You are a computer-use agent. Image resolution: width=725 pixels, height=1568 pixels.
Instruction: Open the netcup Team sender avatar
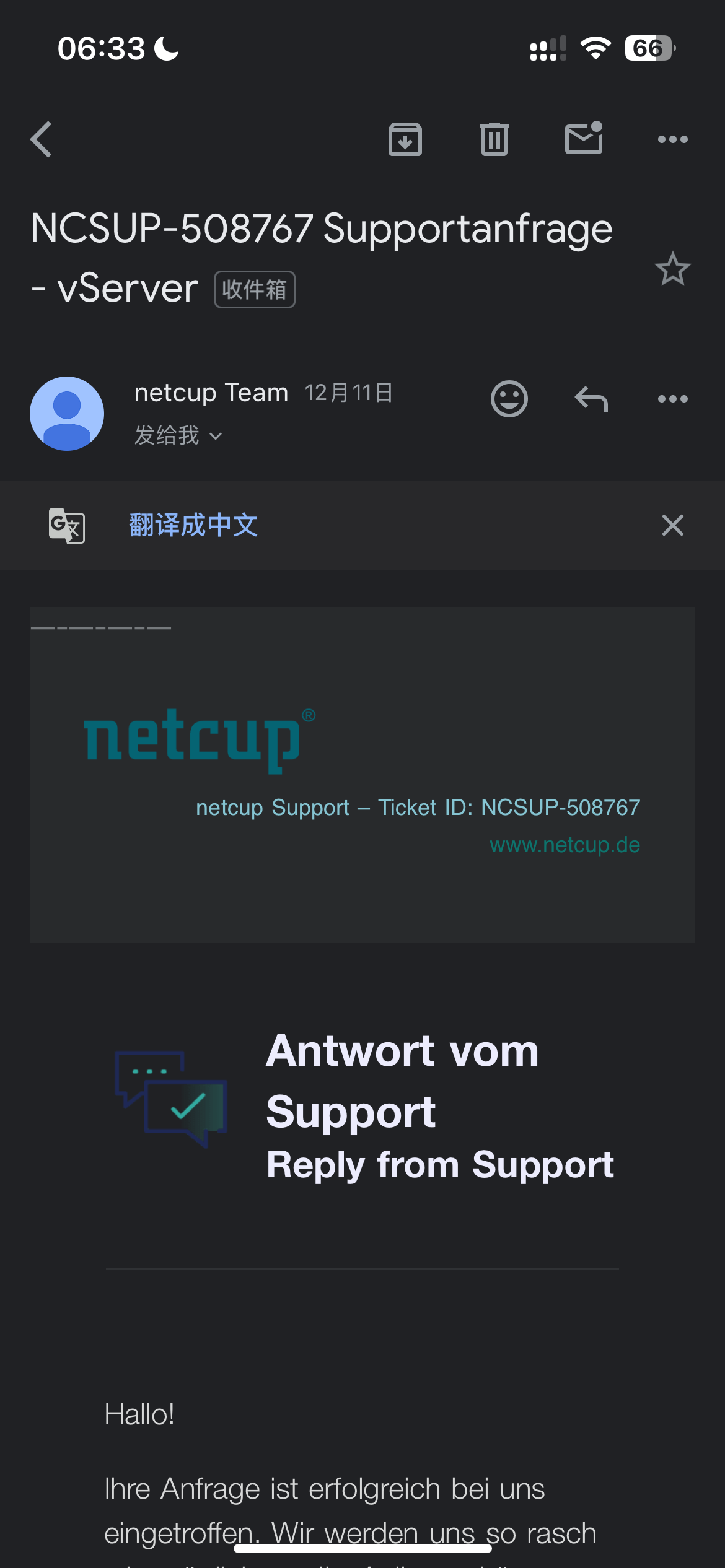pos(67,412)
